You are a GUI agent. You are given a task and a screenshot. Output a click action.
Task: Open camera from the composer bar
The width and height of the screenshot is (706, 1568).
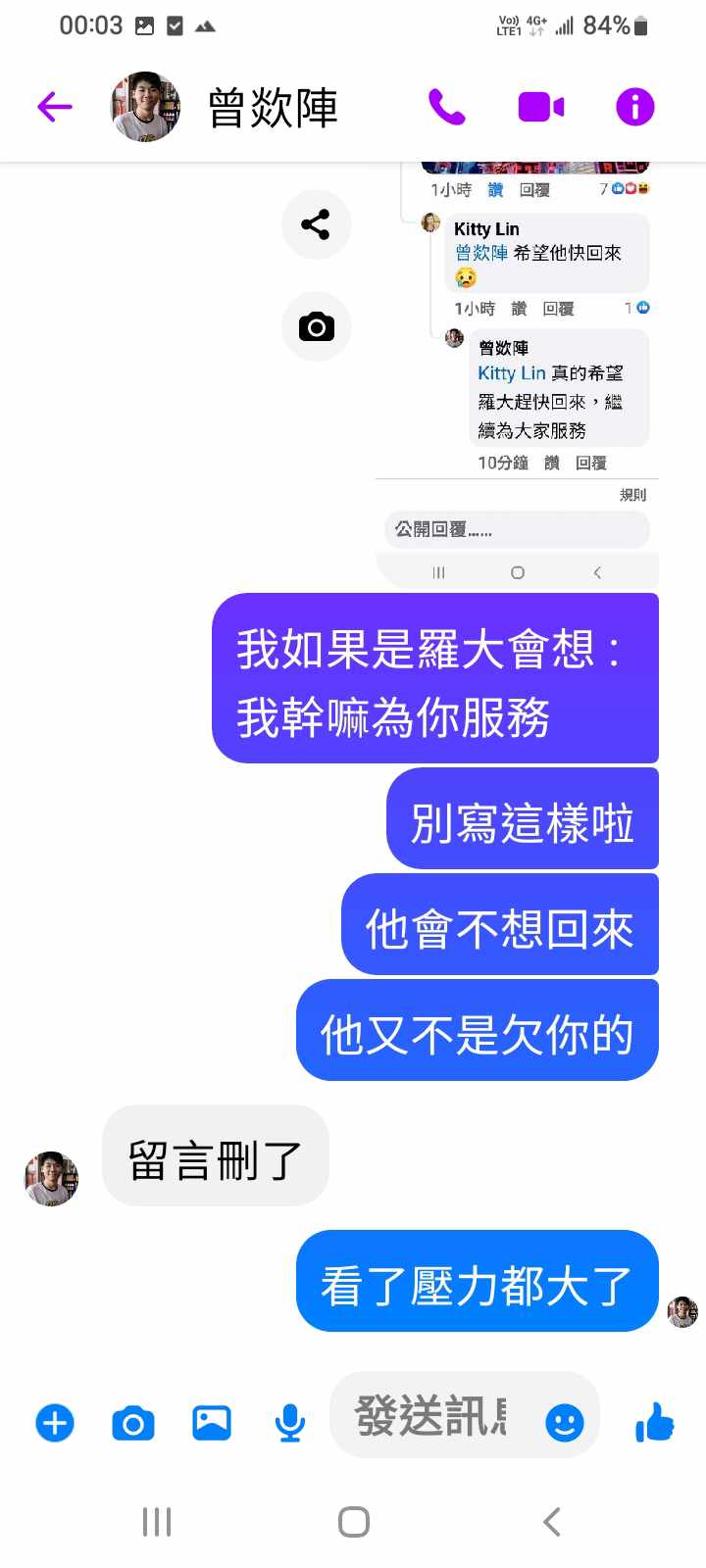point(133,1423)
